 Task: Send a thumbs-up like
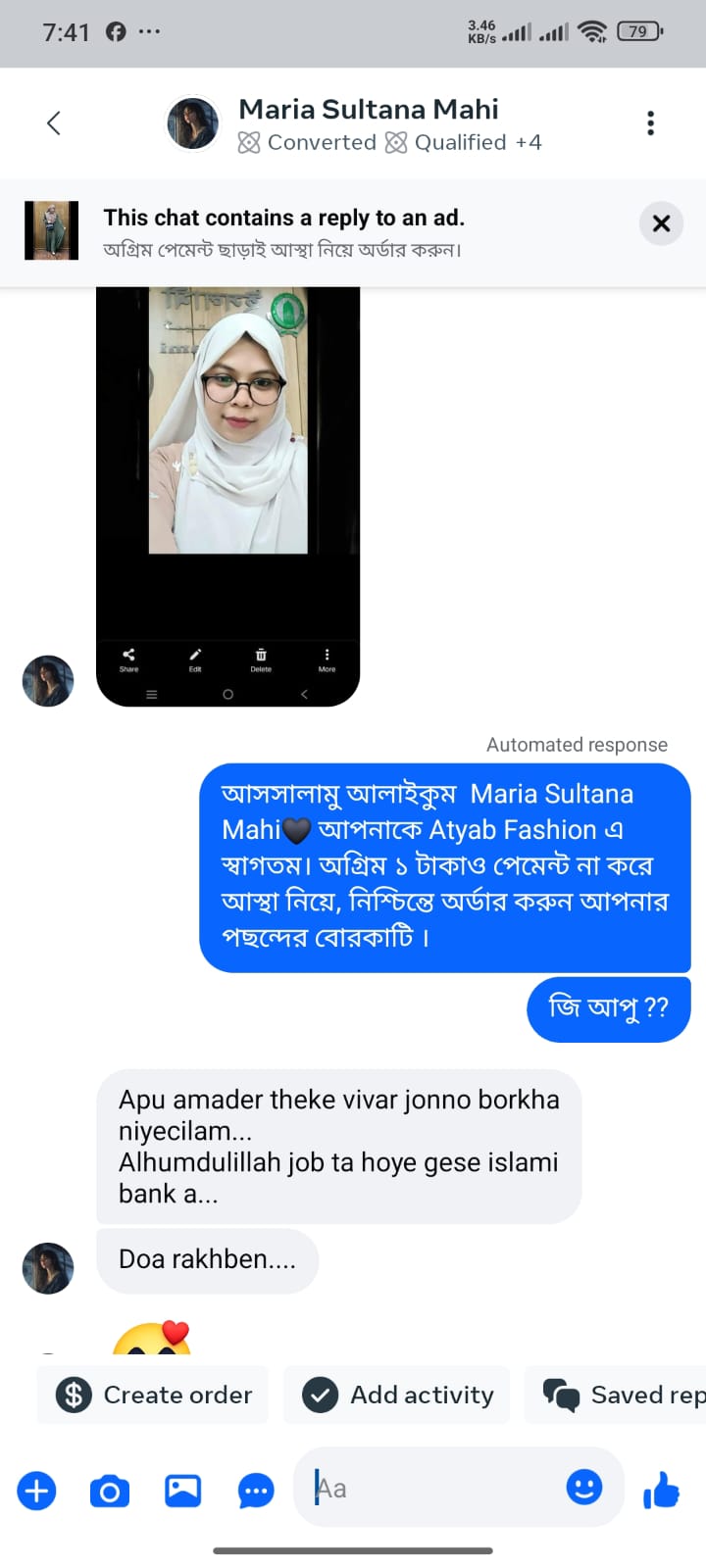662,1491
